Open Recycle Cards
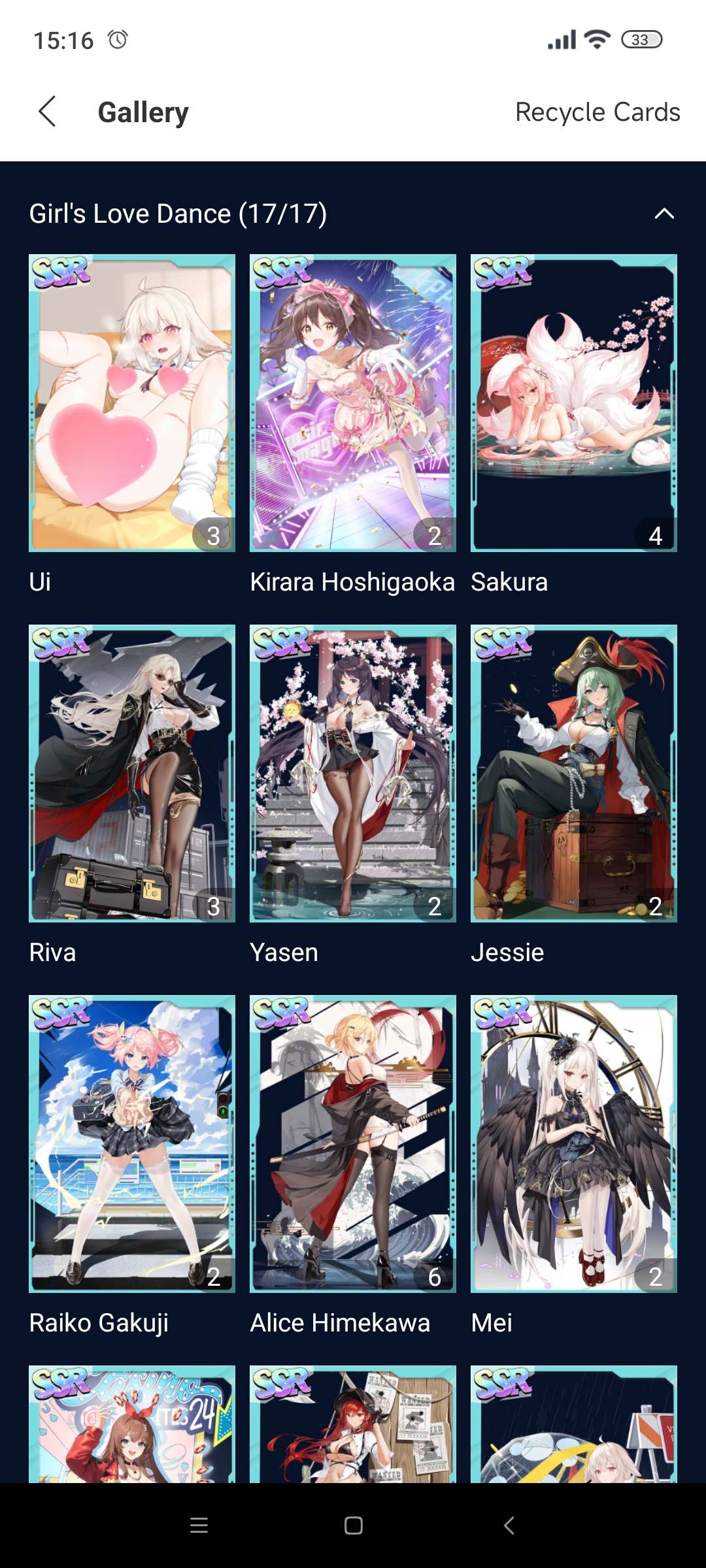The width and height of the screenshot is (706, 1568). pos(597,112)
